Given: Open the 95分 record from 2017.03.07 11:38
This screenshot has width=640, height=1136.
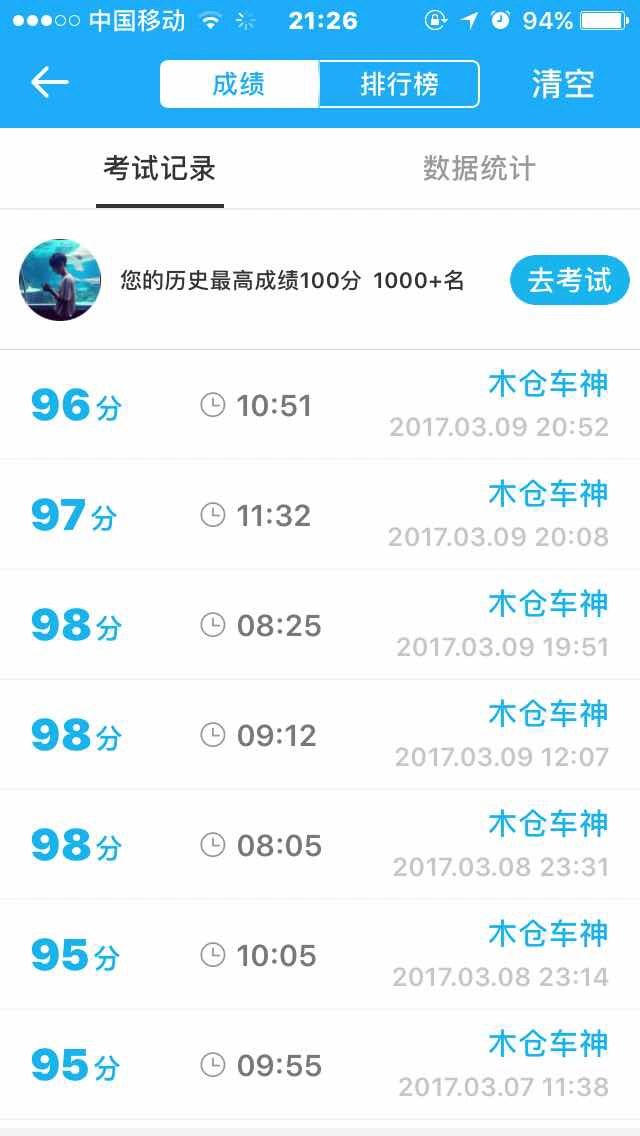Looking at the screenshot, I should point(320,1065).
